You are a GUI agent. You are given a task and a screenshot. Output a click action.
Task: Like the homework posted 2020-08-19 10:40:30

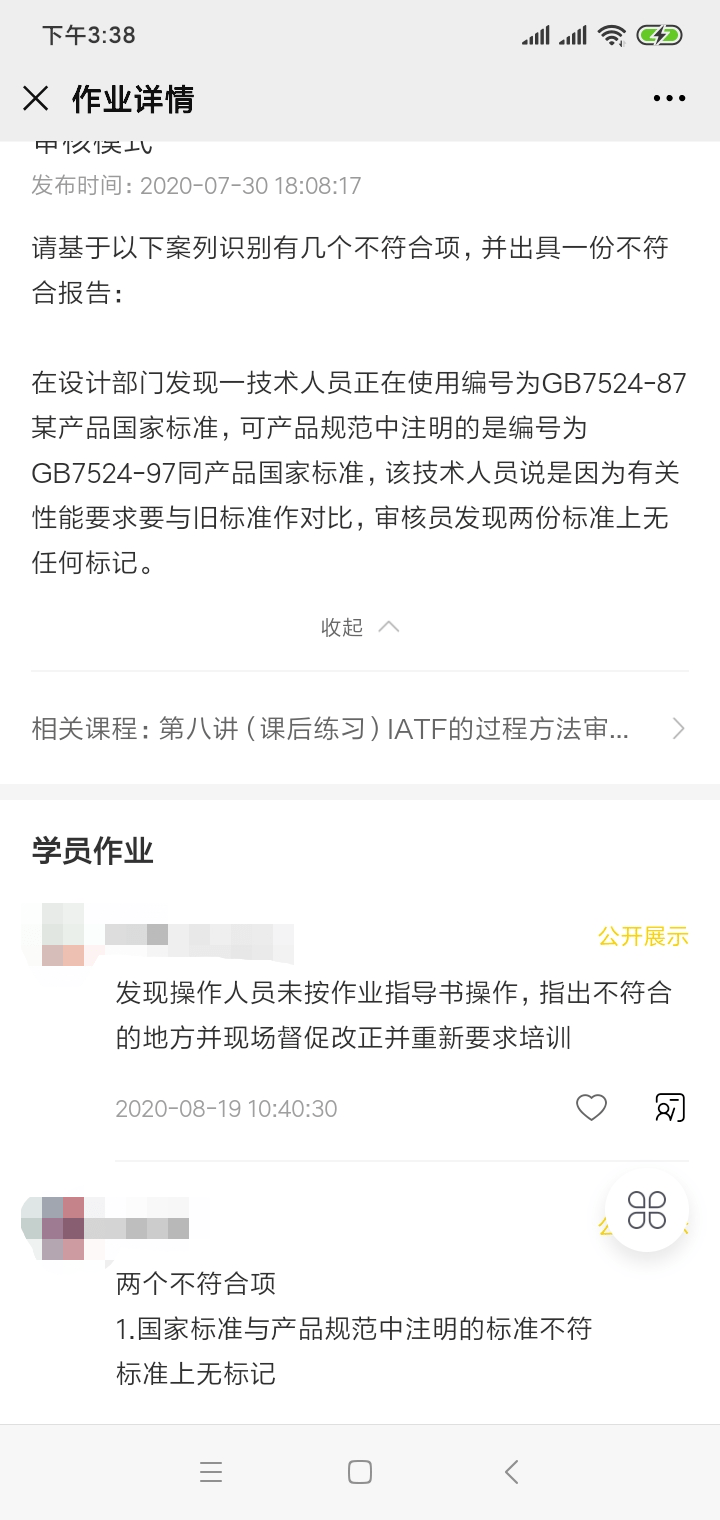(x=591, y=1107)
